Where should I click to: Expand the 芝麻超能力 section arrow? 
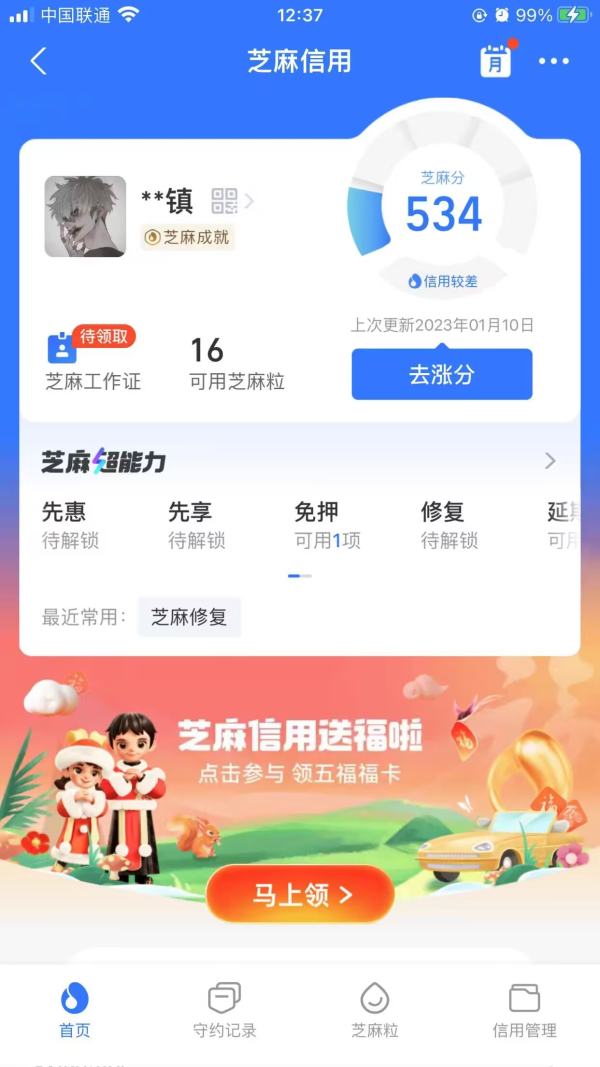coord(550,461)
